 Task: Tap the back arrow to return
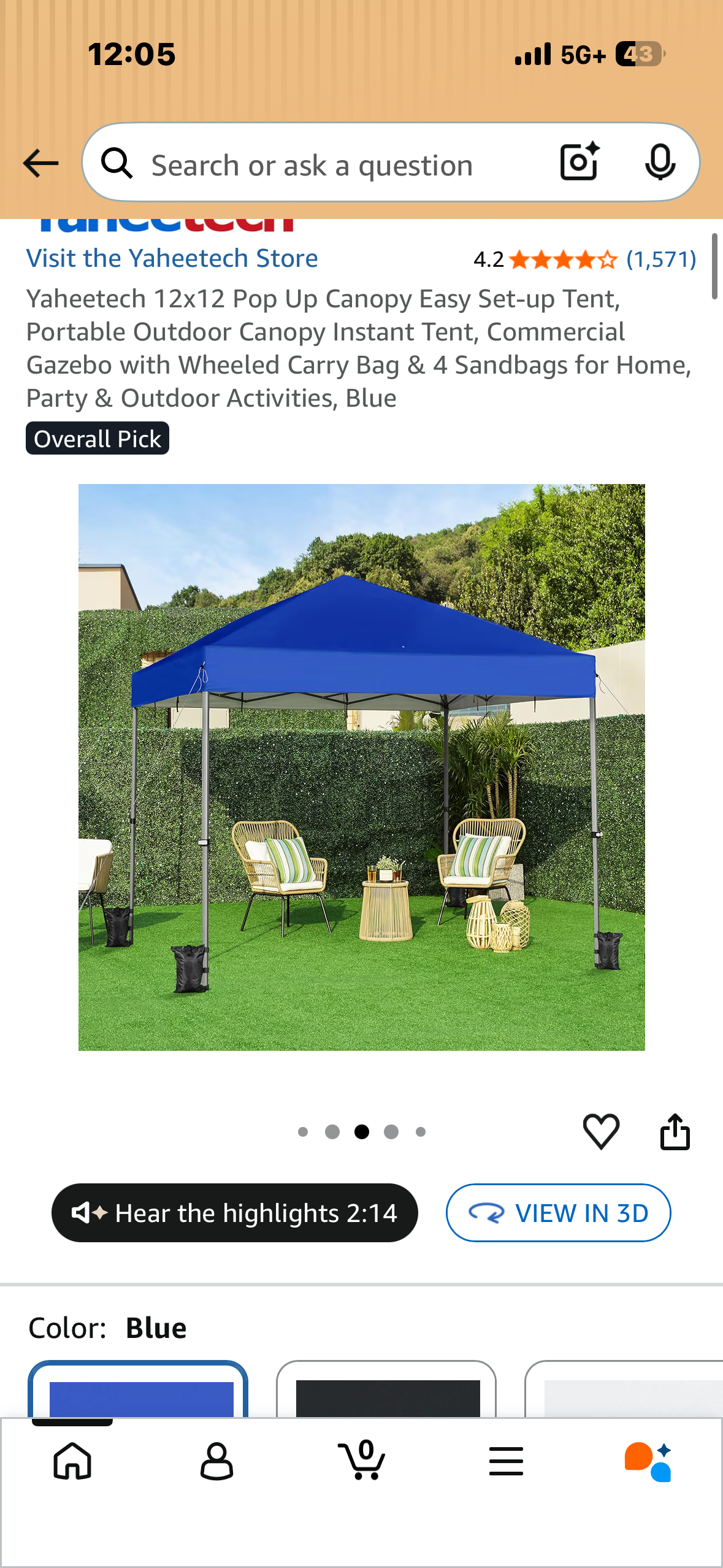[39, 163]
